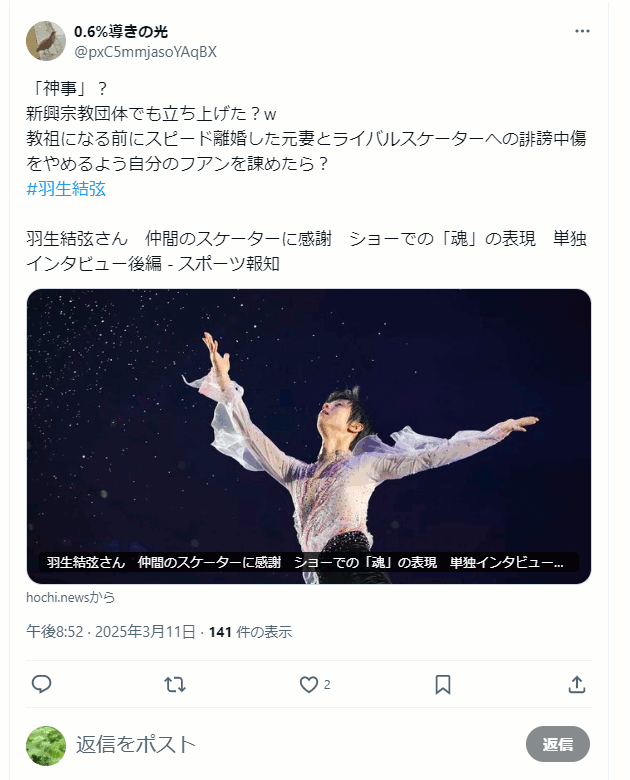Bookmark this post
Screen dimensions: 630x780
coord(443,684)
